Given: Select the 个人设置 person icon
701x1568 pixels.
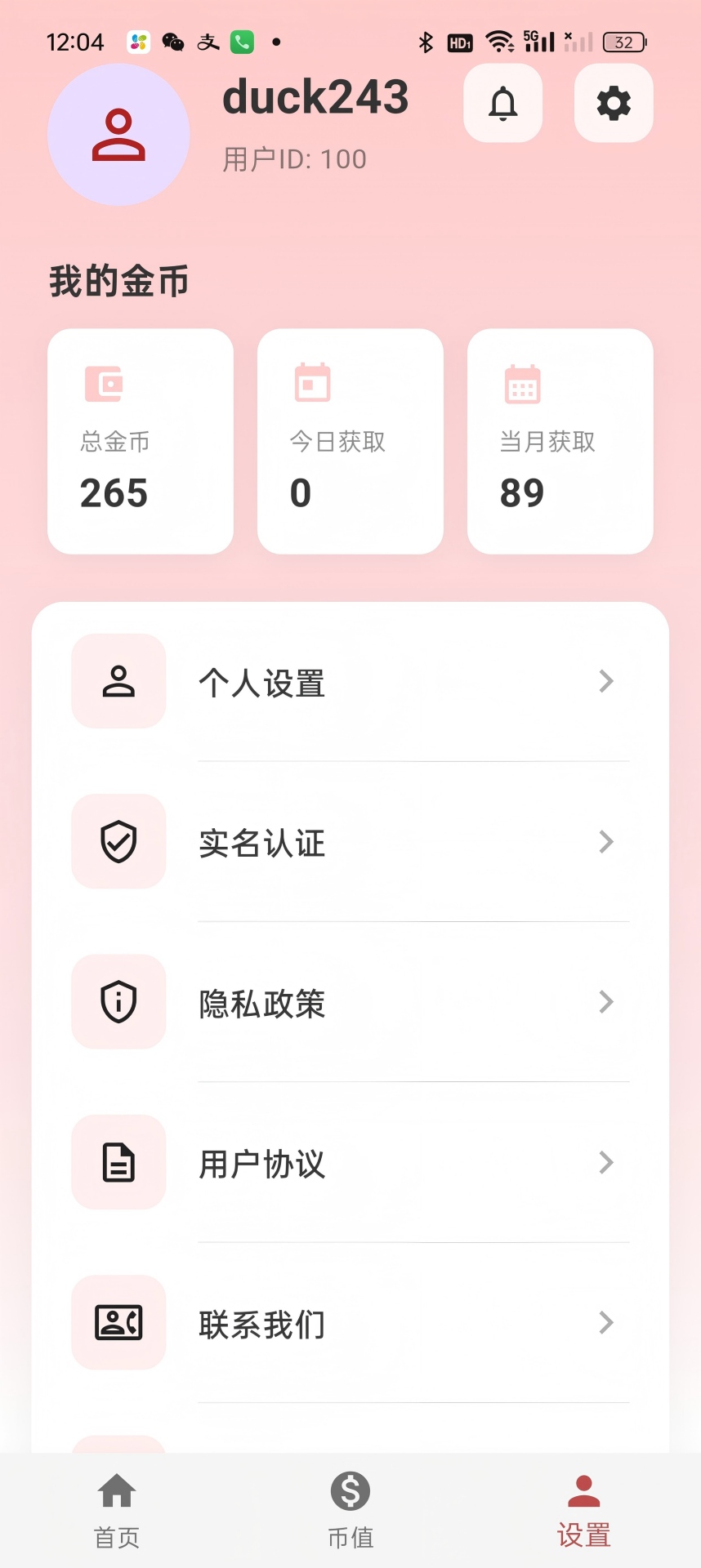Looking at the screenshot, I should (x=118, y=681).
